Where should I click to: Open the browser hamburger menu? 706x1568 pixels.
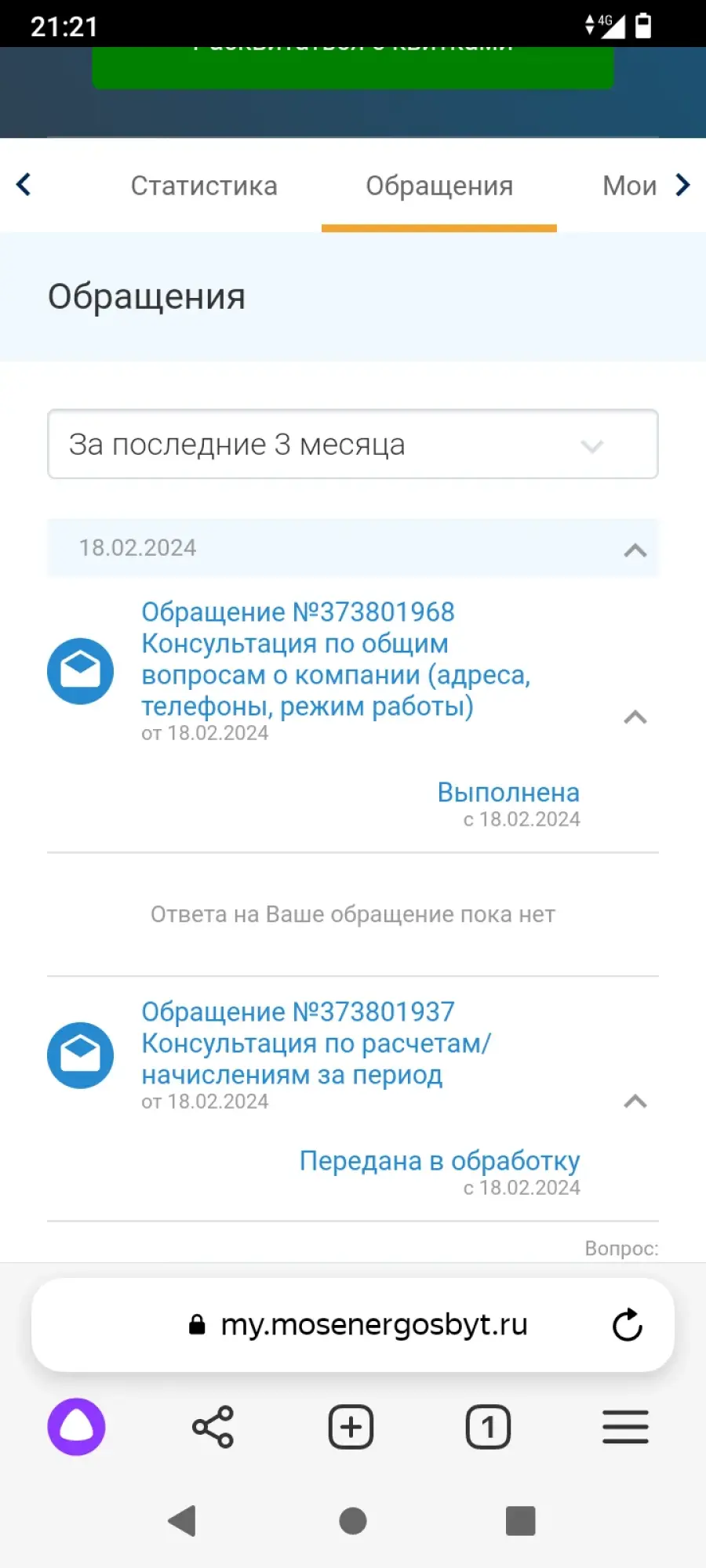pyautogui.click(x=625, y=1427)
